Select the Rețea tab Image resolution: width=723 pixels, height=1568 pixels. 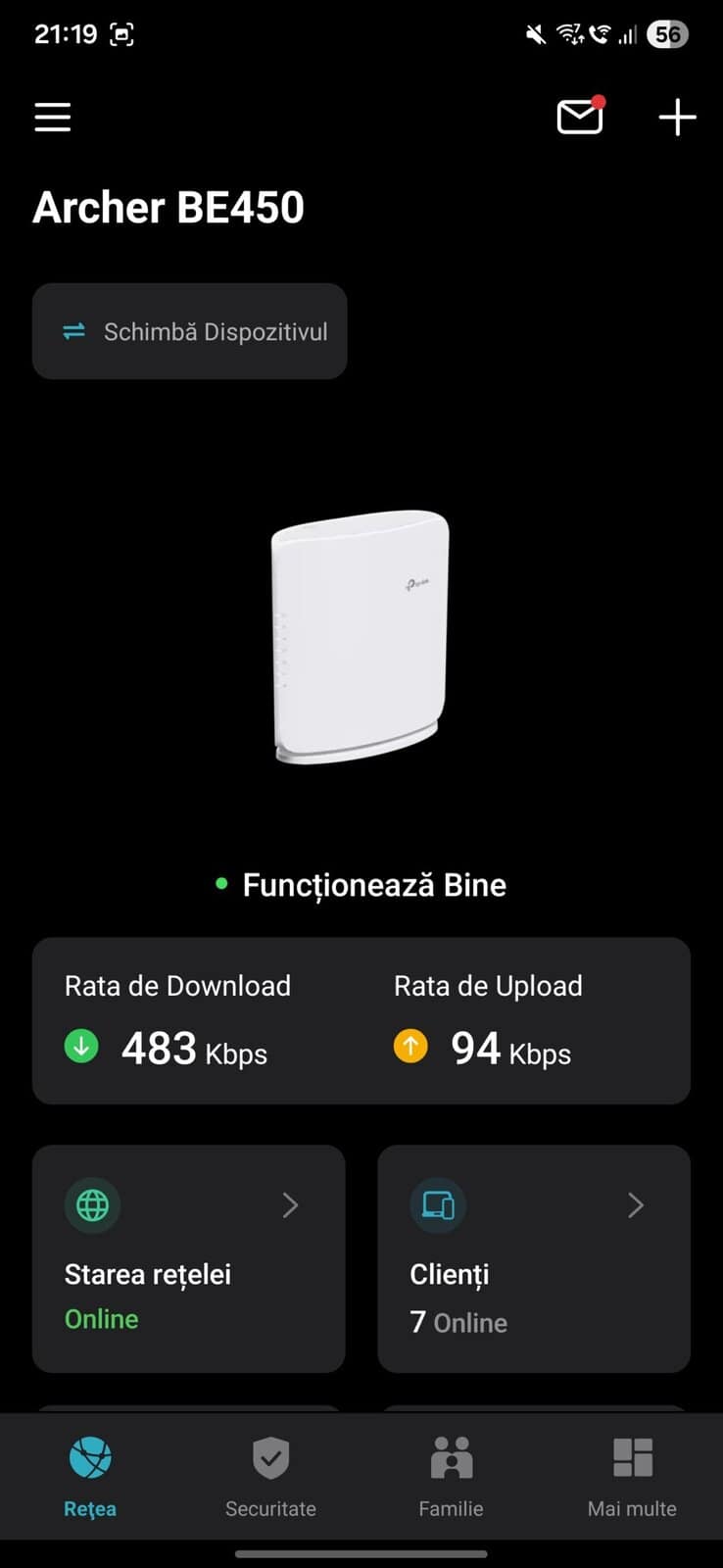90,1476
